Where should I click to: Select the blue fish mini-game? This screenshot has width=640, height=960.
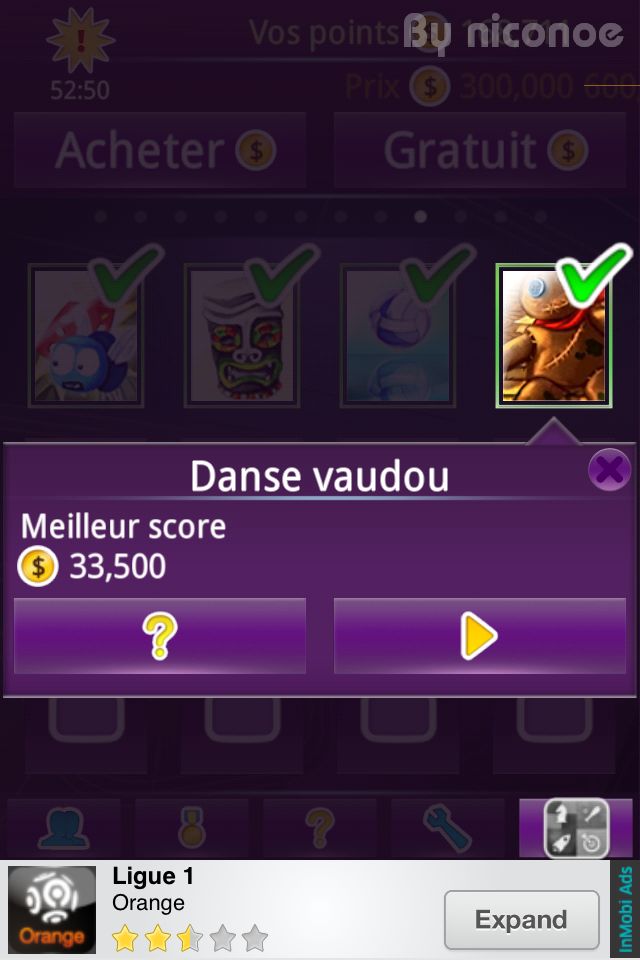pos(87,335)
